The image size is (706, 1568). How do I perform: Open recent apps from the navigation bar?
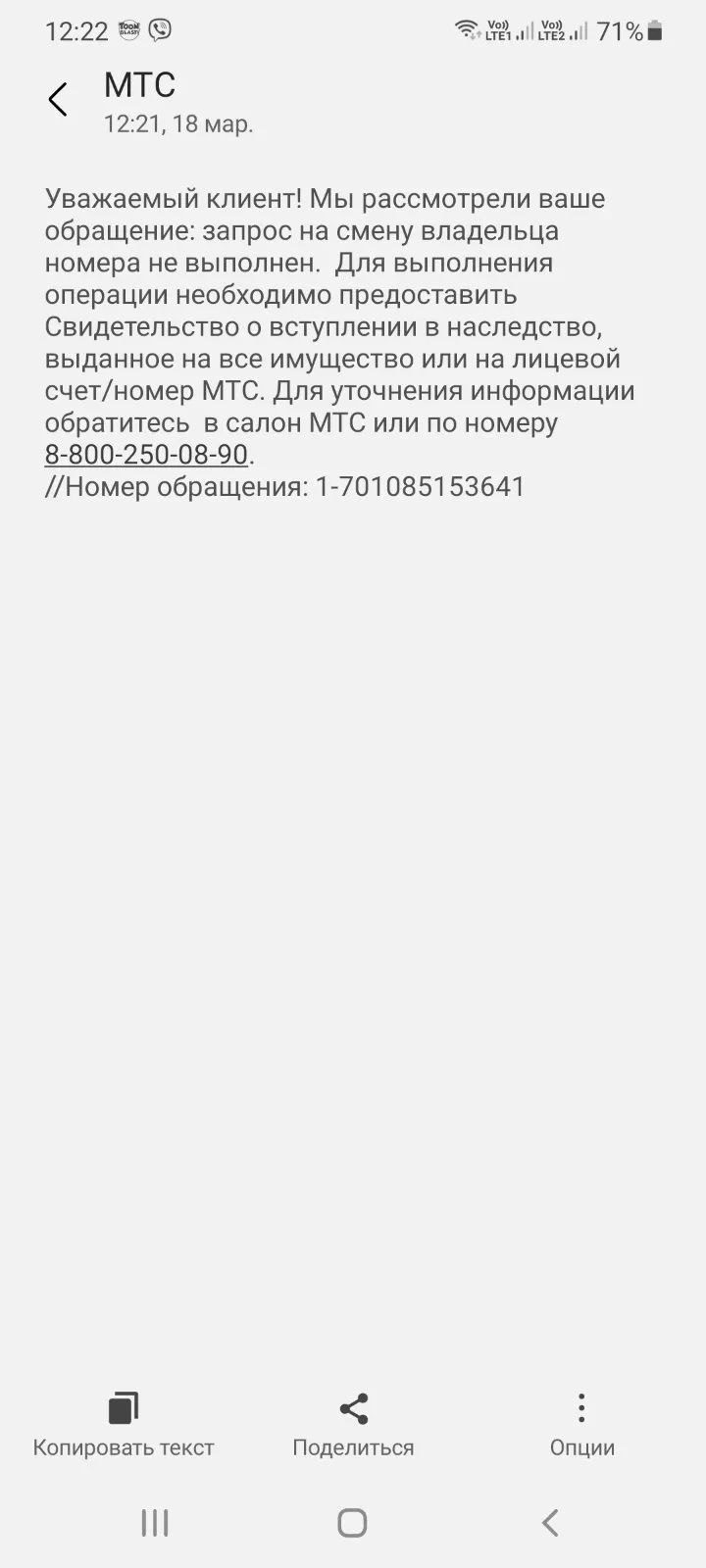pyautogui.click(x=155, y=1522)
